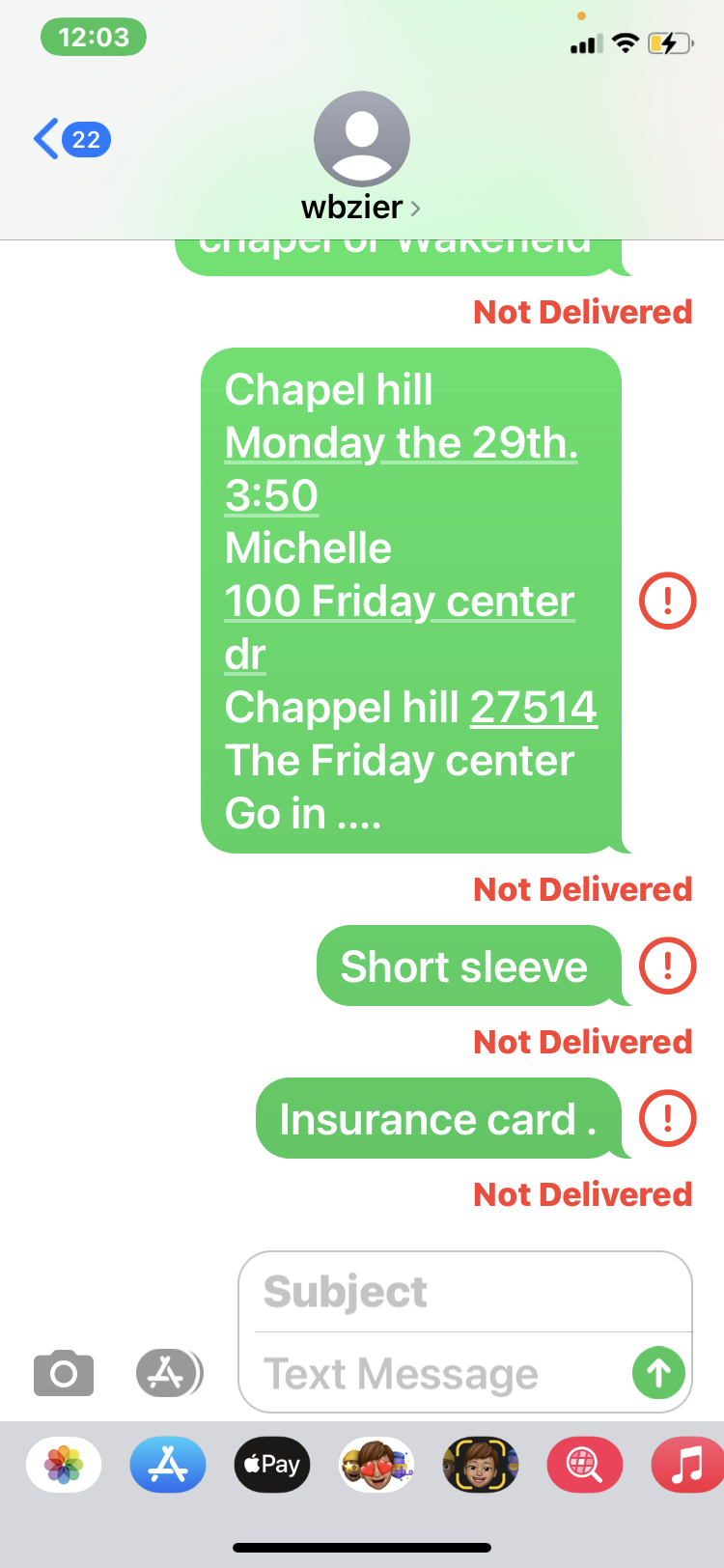Send the message with the green arrow
This screenshot has height=1568, width=724.
tap(658, 1372)
